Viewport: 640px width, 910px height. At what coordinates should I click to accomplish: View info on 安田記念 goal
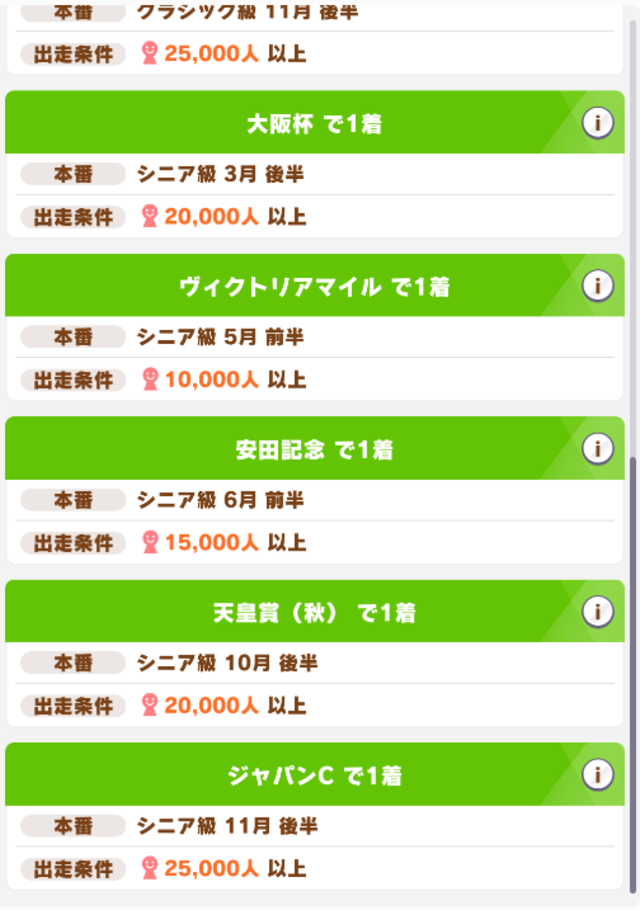point(597,449)
